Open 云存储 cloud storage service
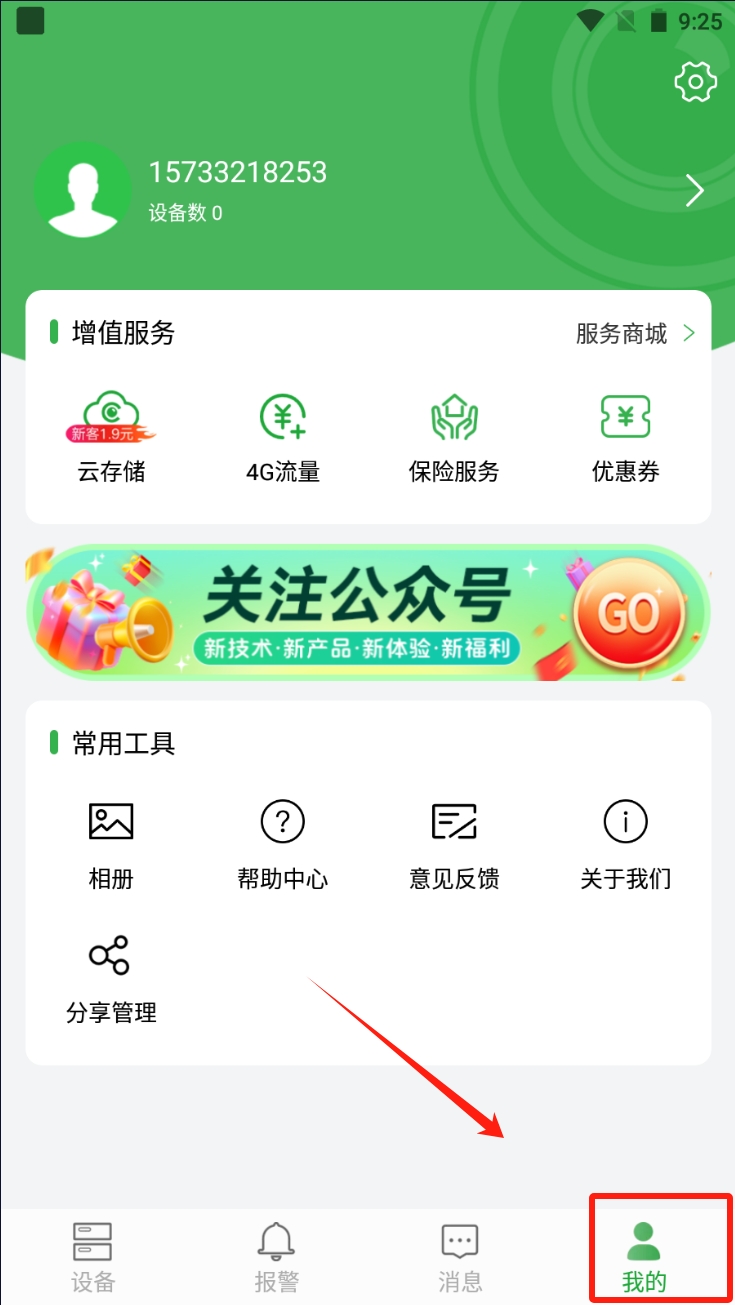Viewport: 735px width, 1305px height. tap(111, 438)
